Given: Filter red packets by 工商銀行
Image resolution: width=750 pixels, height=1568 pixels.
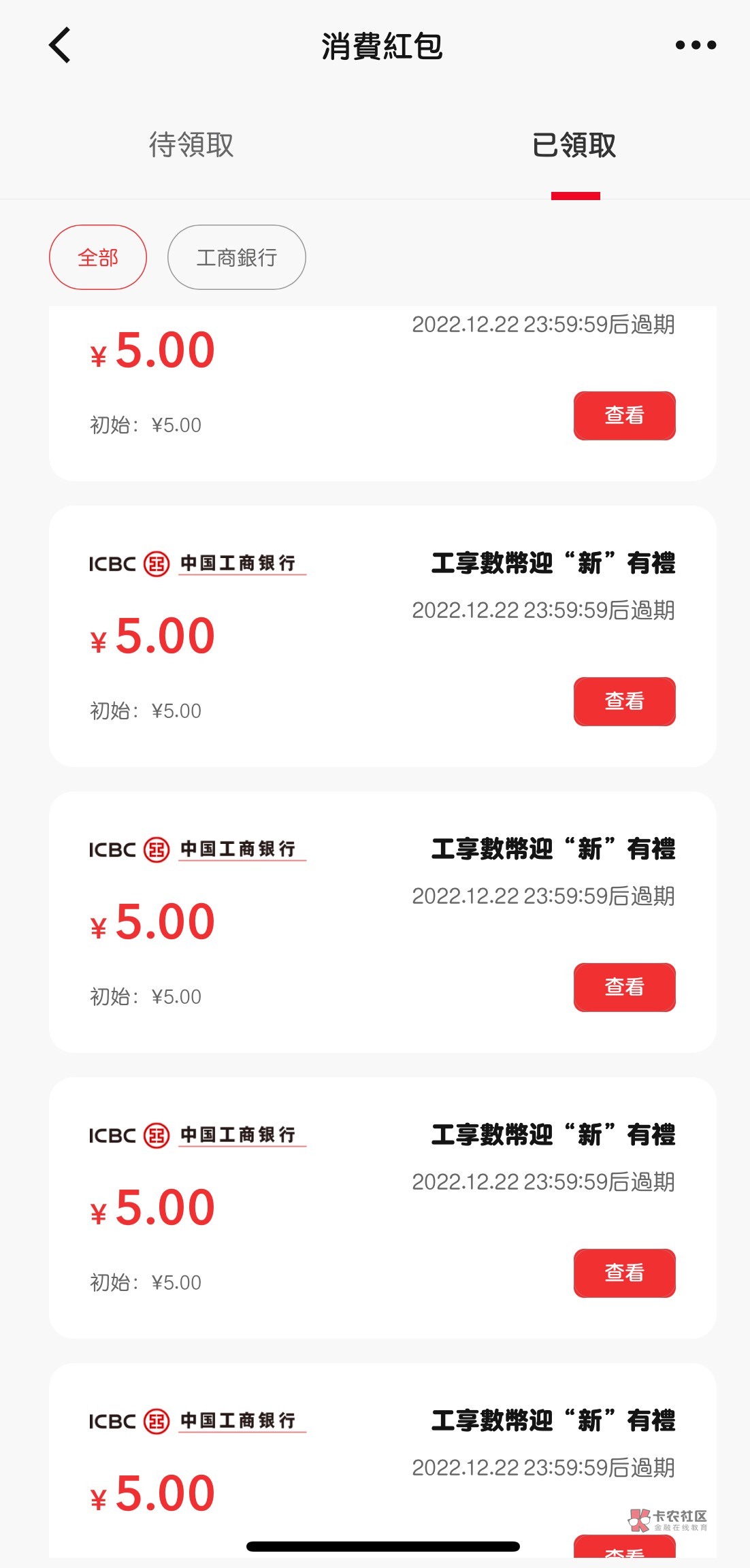Looking at the screenshot, I should tap(236, 257).
